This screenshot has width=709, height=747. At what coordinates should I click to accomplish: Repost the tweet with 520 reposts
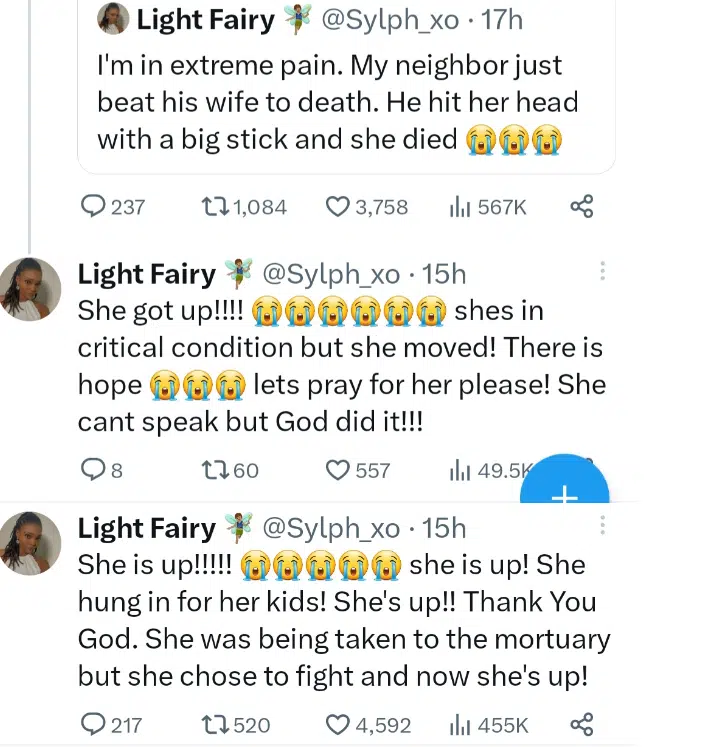tap(213, 724)
